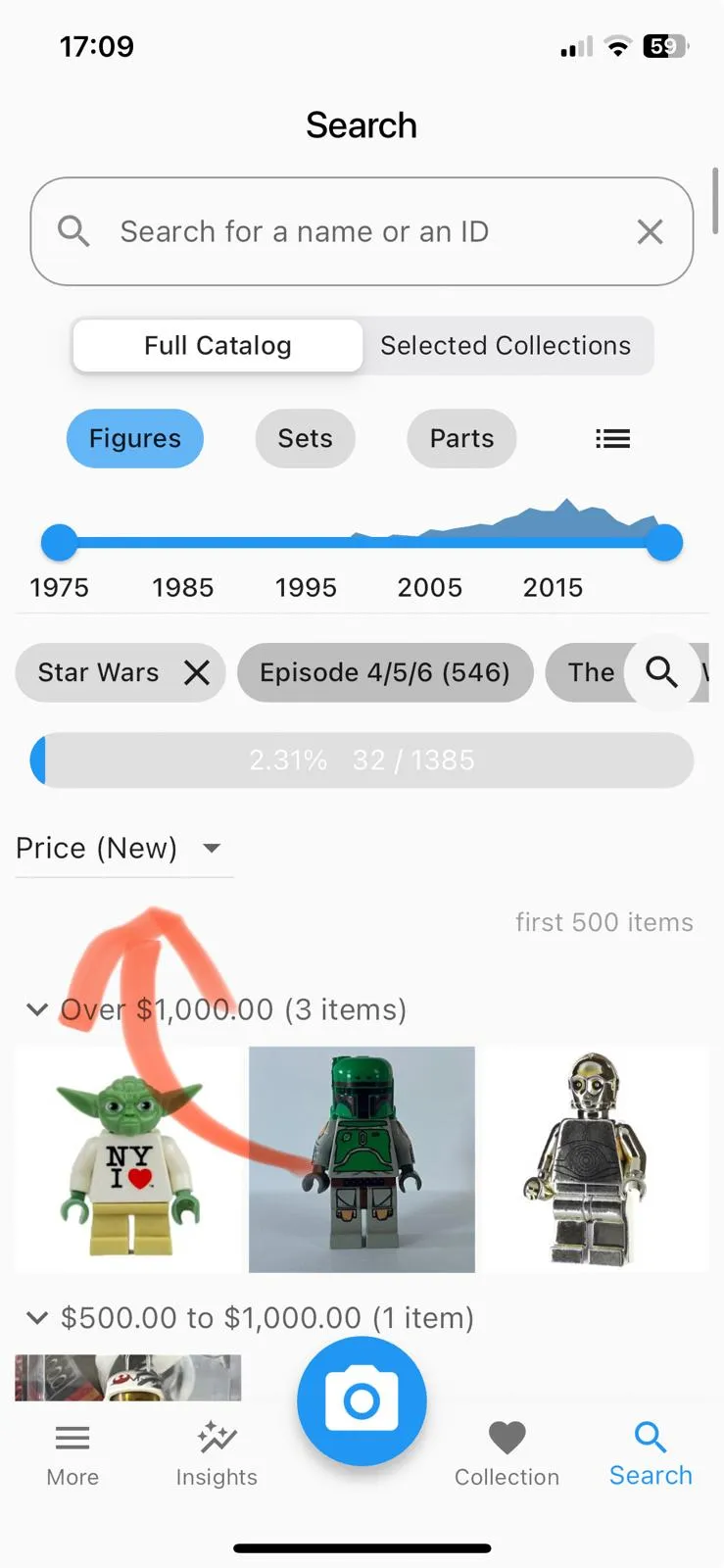The width and height of the screenshot is (724, 1568).
Task: Clear the search field with the X
Action: [x=650, y=232]
